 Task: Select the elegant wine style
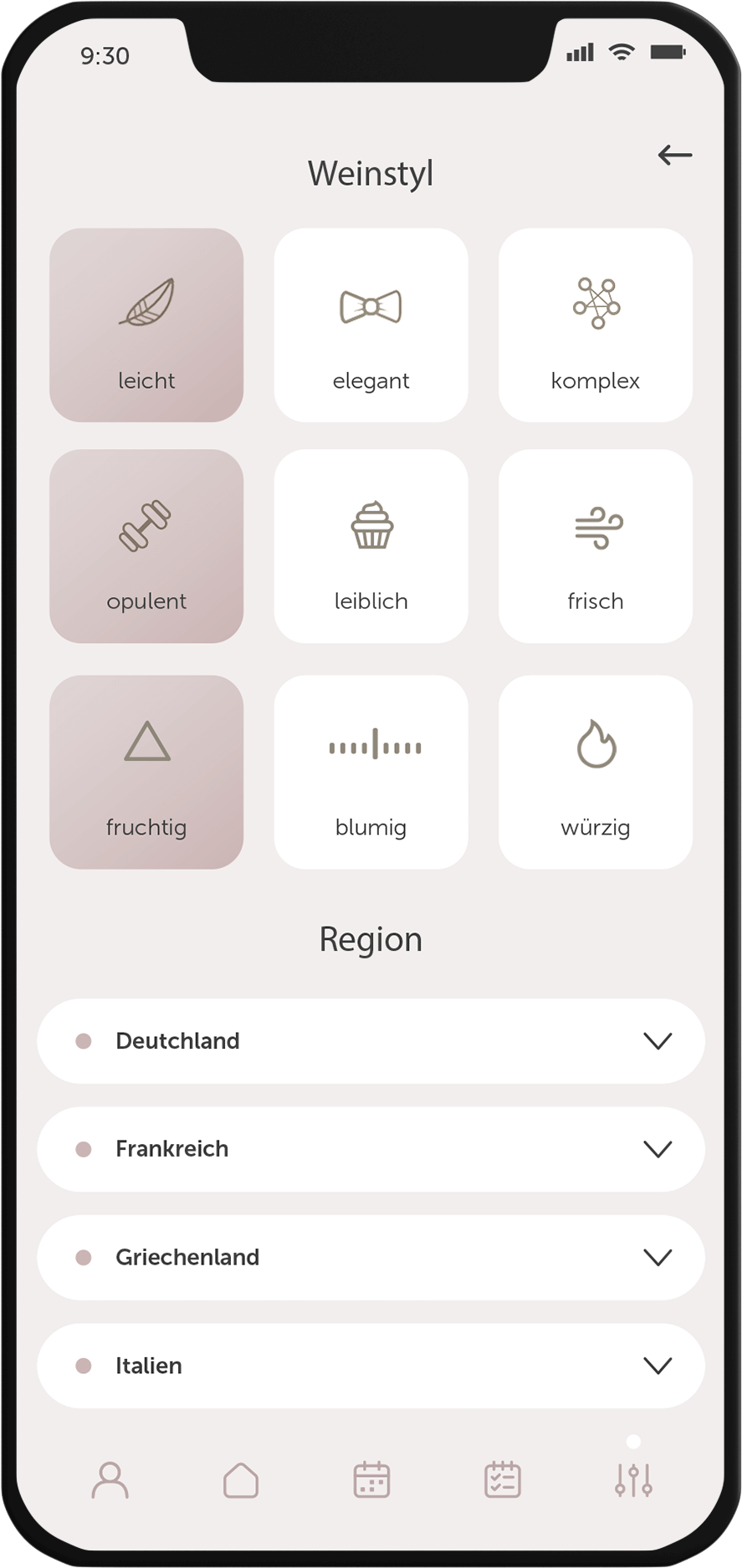(x=371, y=325)
